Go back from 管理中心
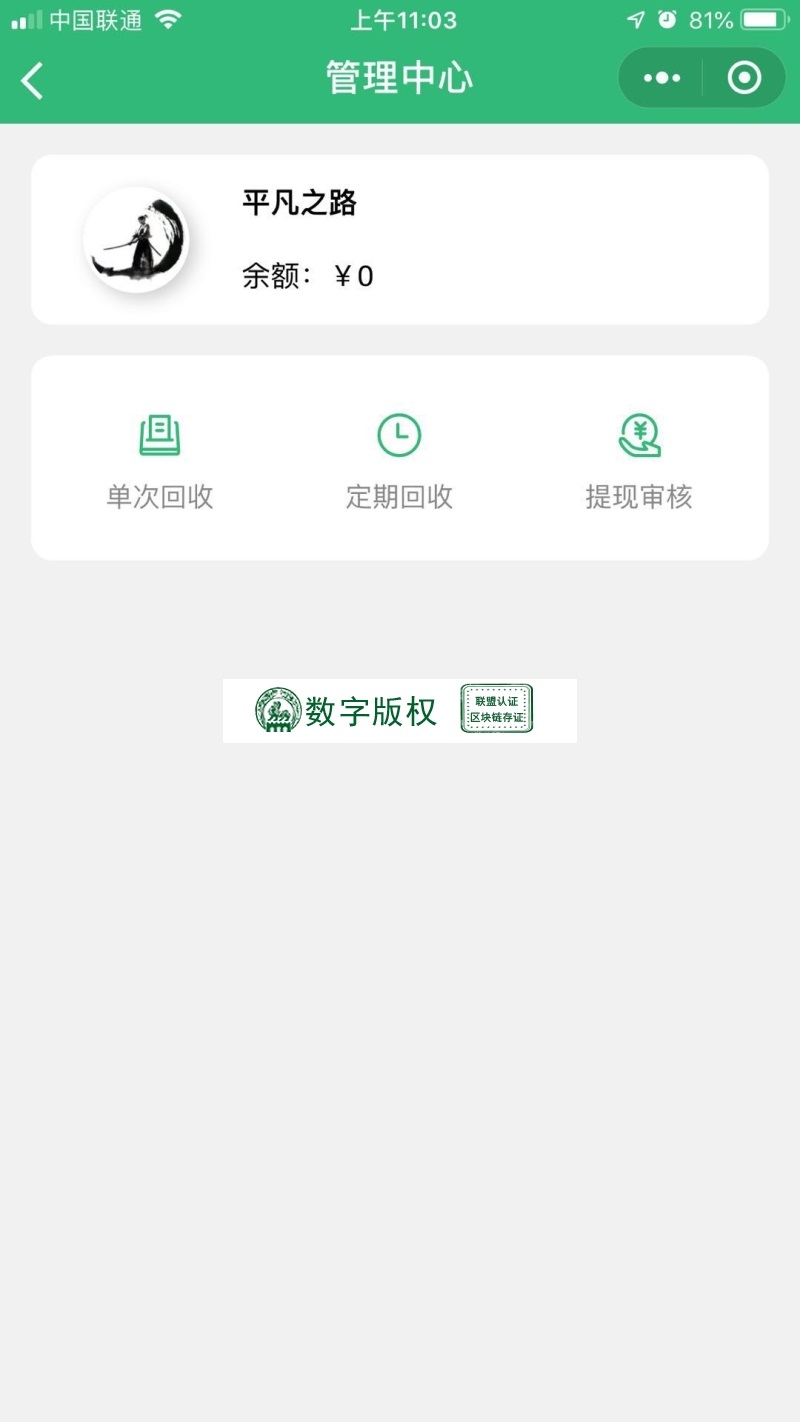The image size is (800, 1422). (33, 80)
